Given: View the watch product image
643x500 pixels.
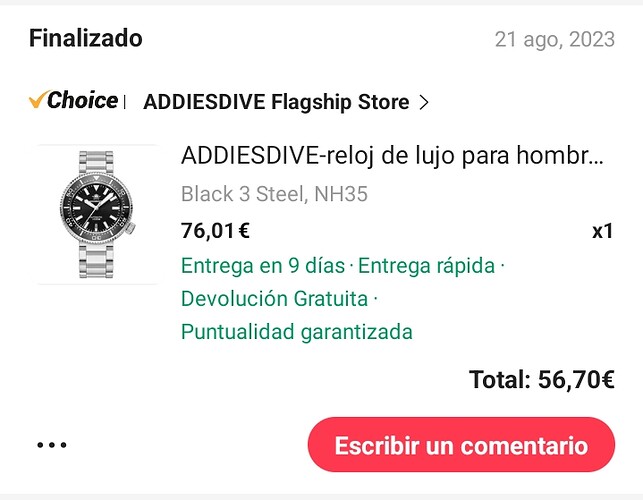Looking at the screenshot, I should pos(97,215).
